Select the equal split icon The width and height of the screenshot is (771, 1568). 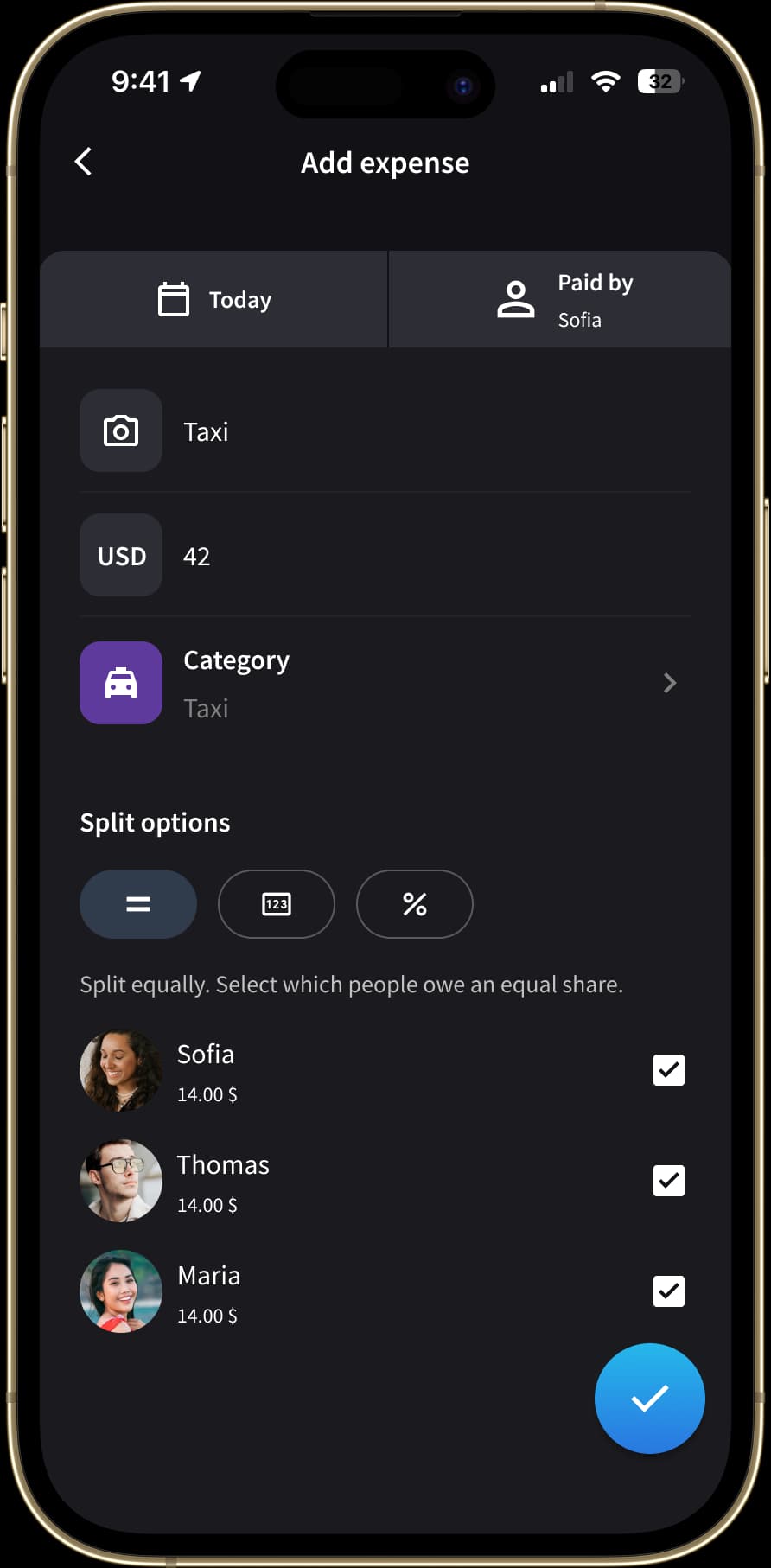click(x=137, y=903)
